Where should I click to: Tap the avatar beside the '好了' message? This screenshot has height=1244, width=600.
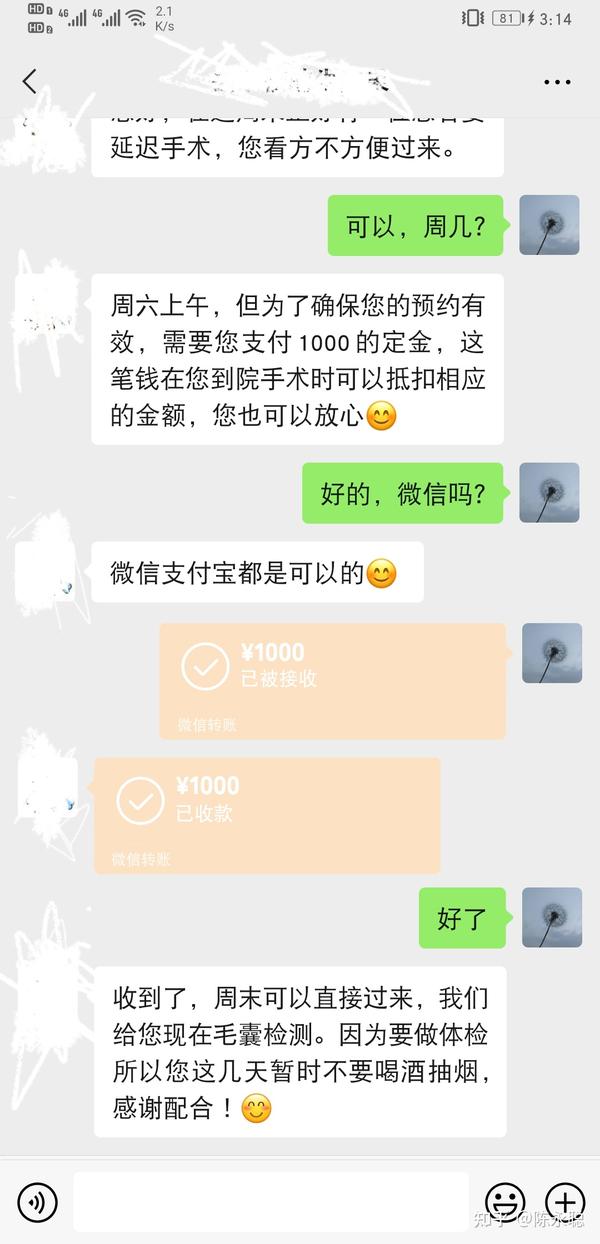tap(552, 917)
